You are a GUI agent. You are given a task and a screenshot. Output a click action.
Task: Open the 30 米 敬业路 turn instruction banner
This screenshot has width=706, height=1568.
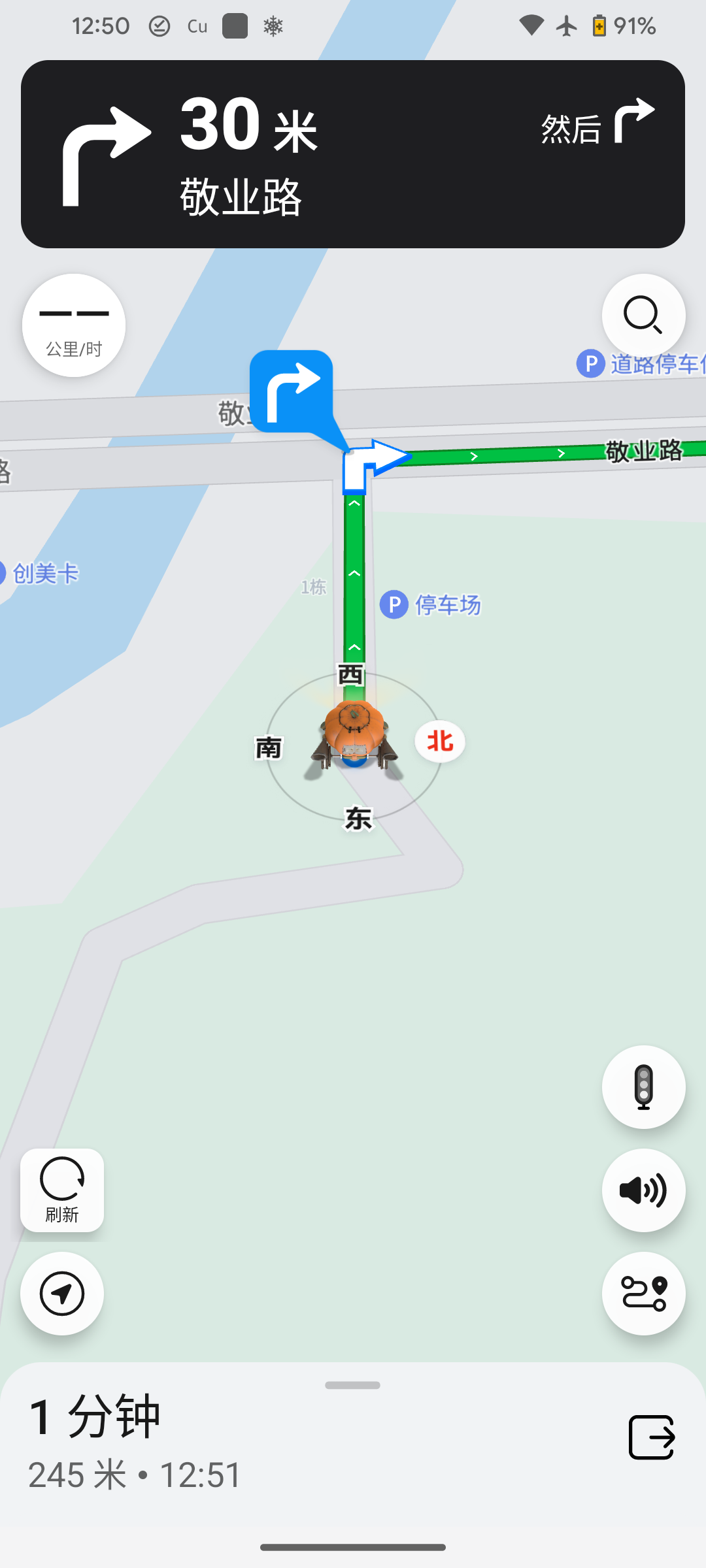[x=352, y=154]
